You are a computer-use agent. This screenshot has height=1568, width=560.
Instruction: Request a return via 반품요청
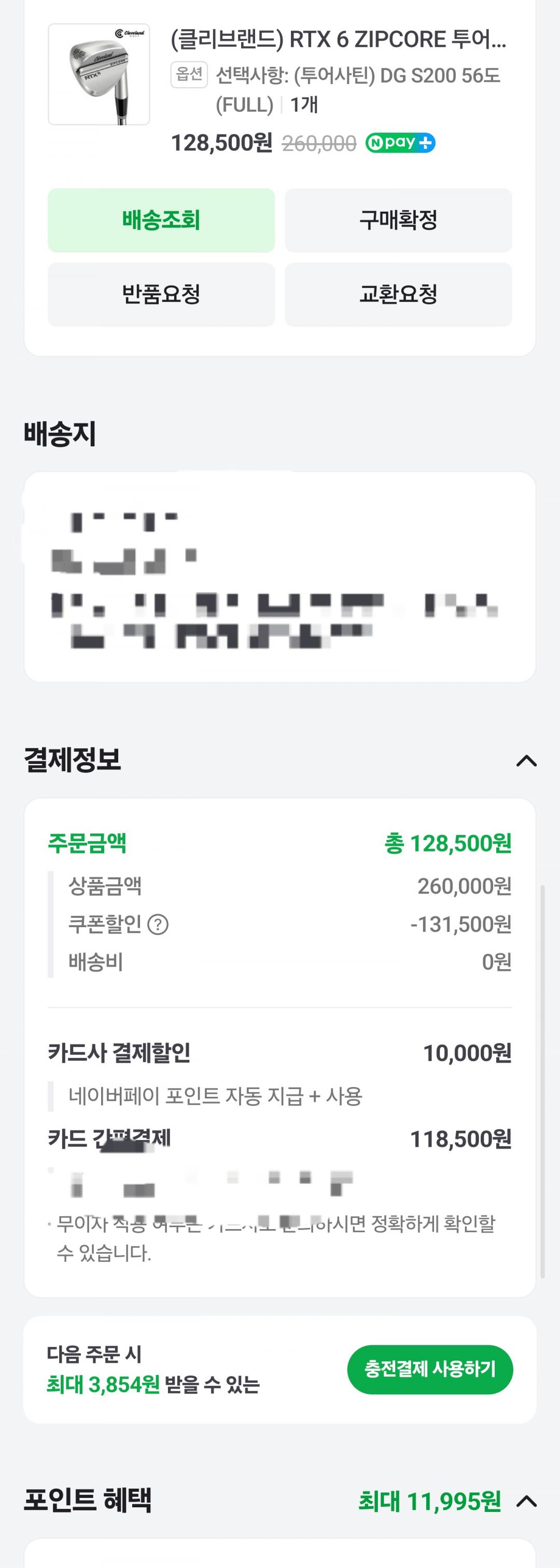pos(161,295)
